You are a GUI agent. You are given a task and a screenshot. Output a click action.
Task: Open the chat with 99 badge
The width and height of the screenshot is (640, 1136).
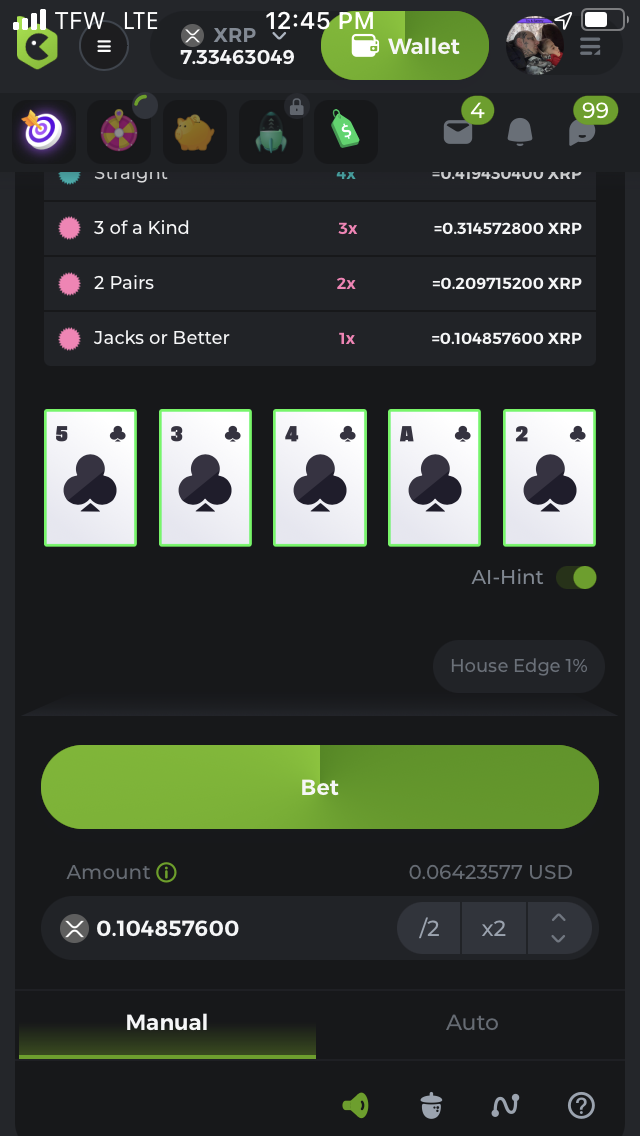pyautogui.click(x=582, y=132)
